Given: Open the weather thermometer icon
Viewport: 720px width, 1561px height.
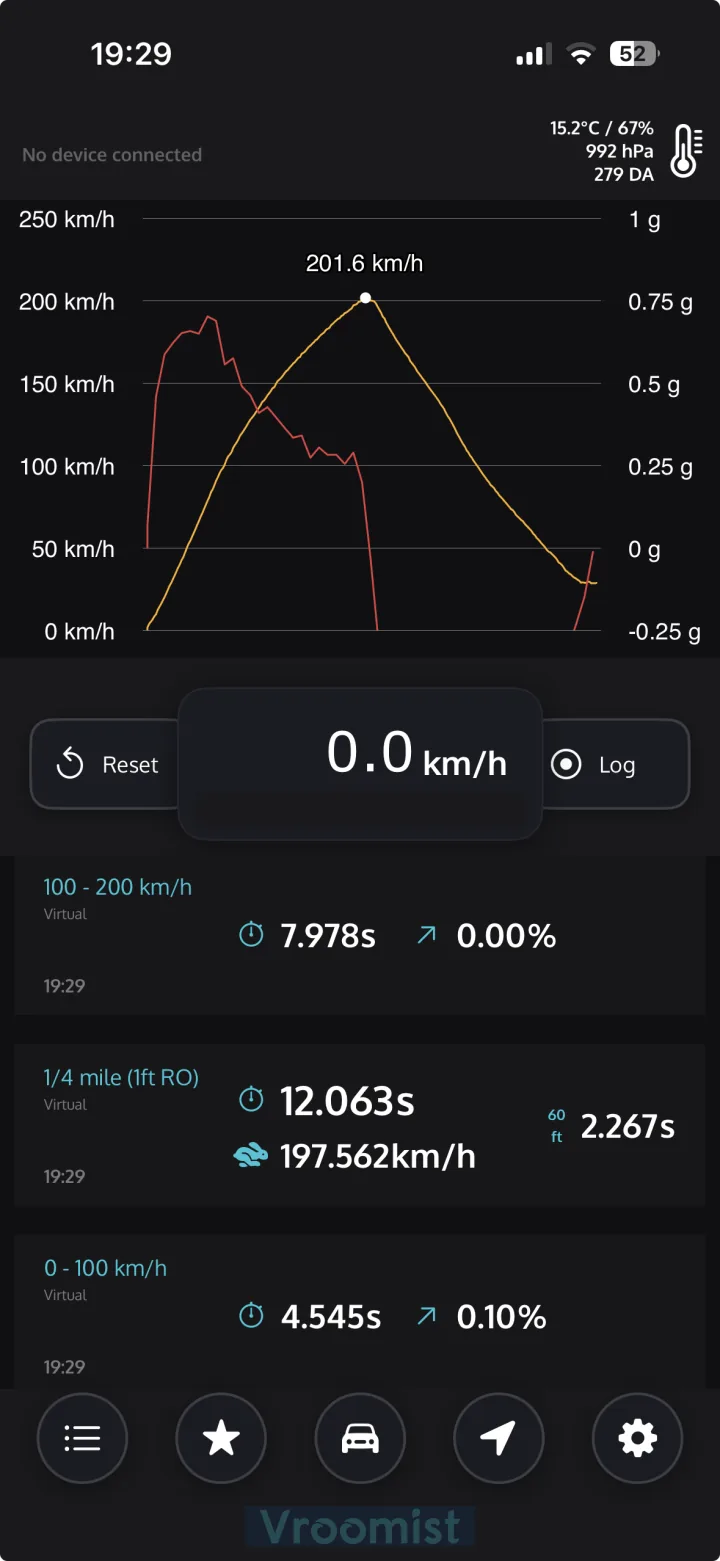Looking at the screenshot, I should click(685, 151).
